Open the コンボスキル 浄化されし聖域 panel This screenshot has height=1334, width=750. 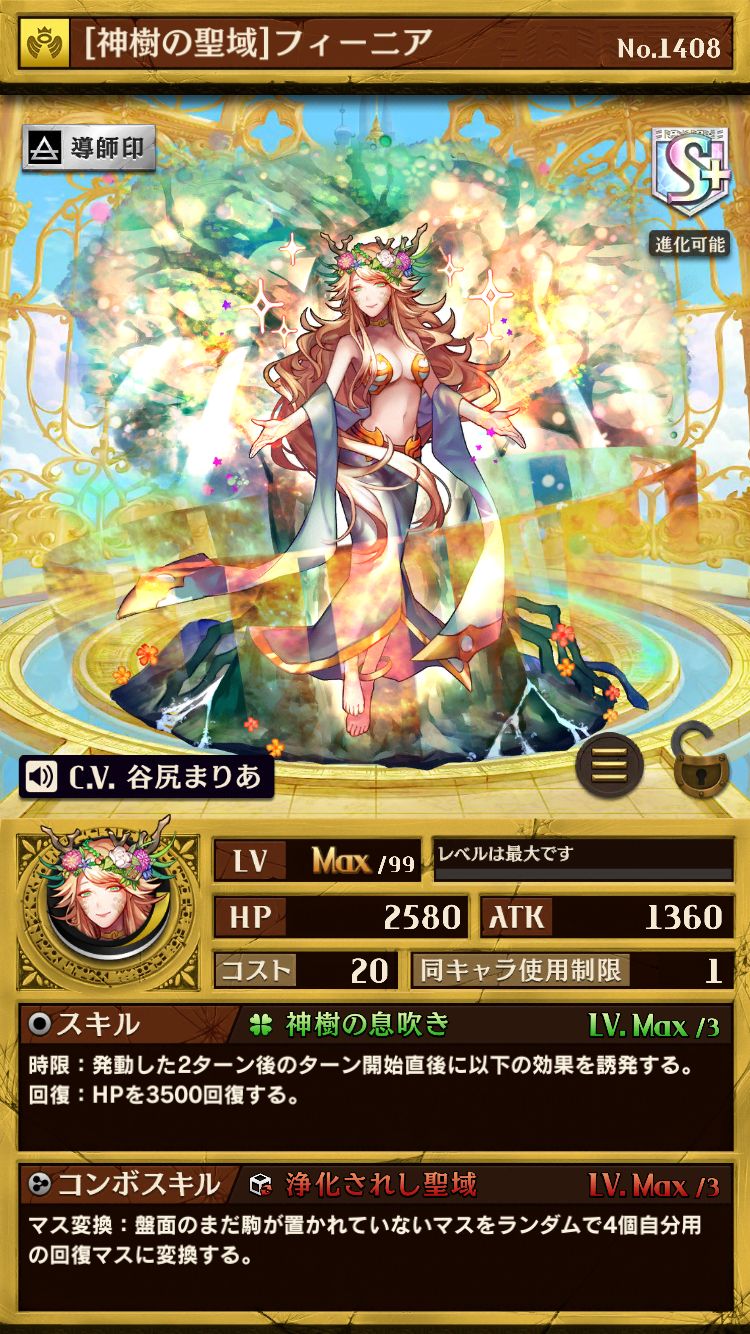click(375, 1237)
